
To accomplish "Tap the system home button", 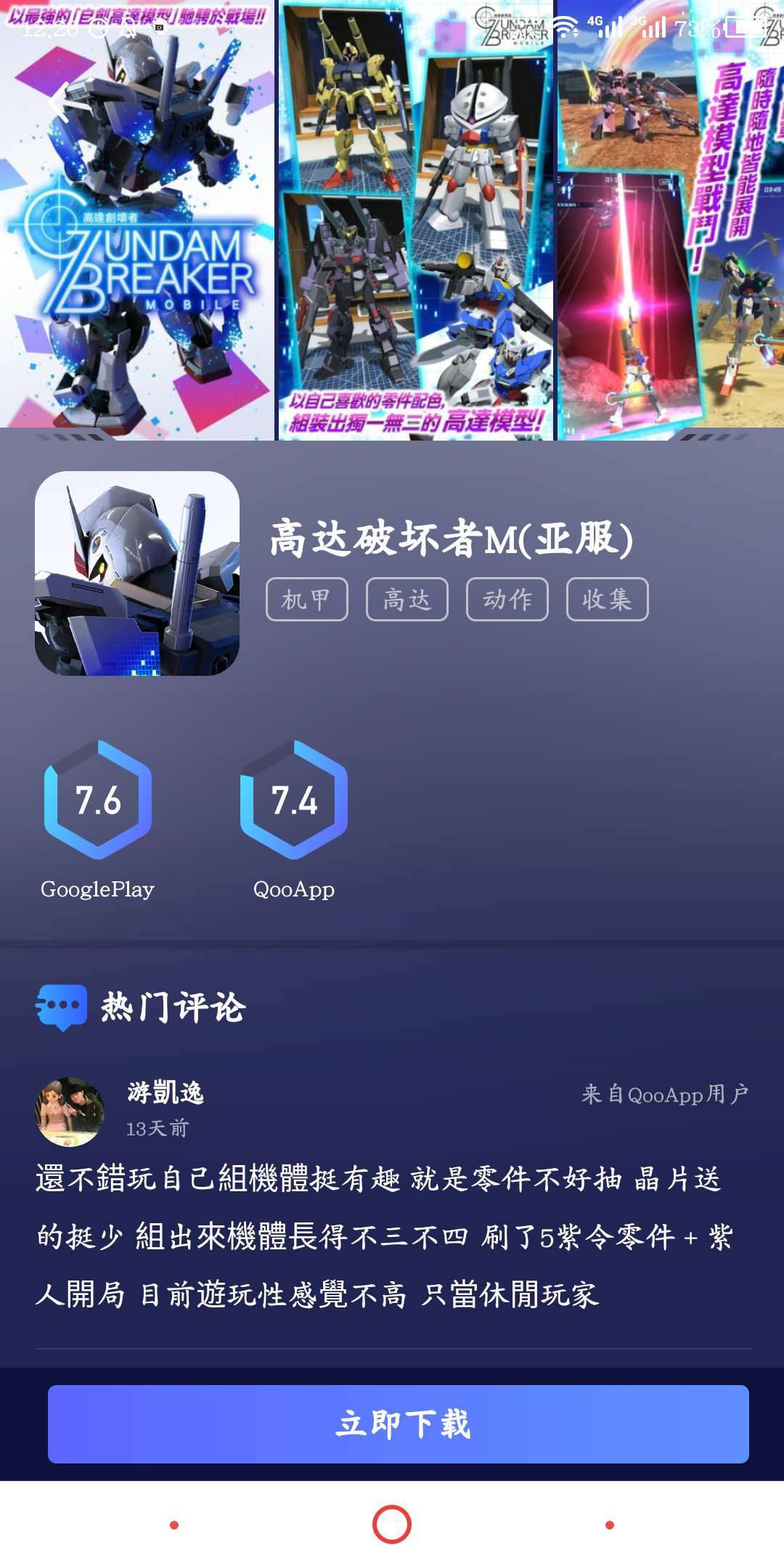I will click(x=392, y=1524).
